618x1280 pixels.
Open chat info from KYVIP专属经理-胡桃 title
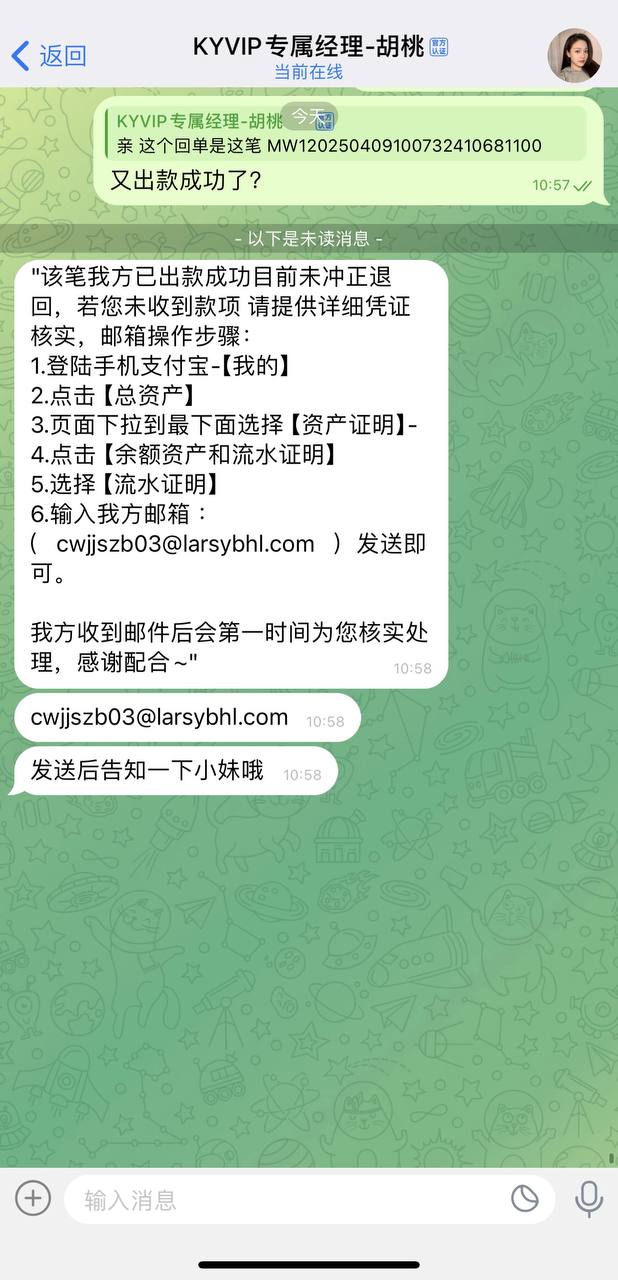click(309, 47)
